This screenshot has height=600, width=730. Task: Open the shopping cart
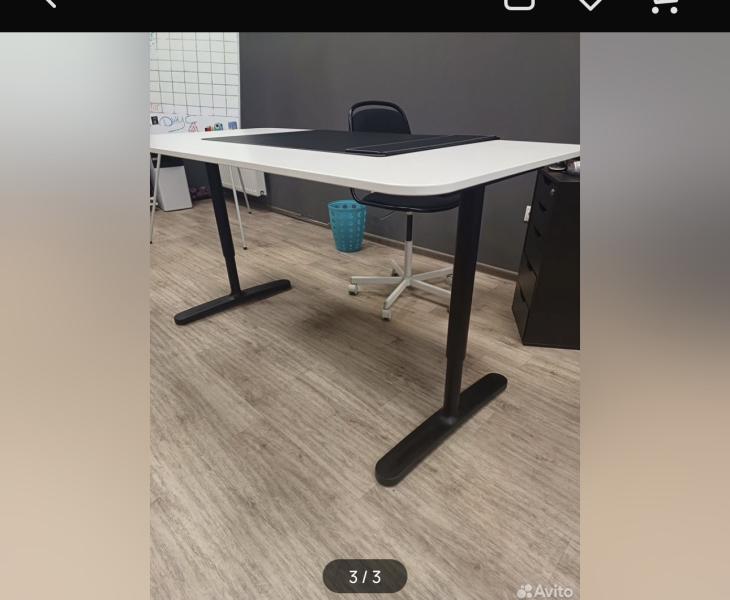click(x=664, y=5)
